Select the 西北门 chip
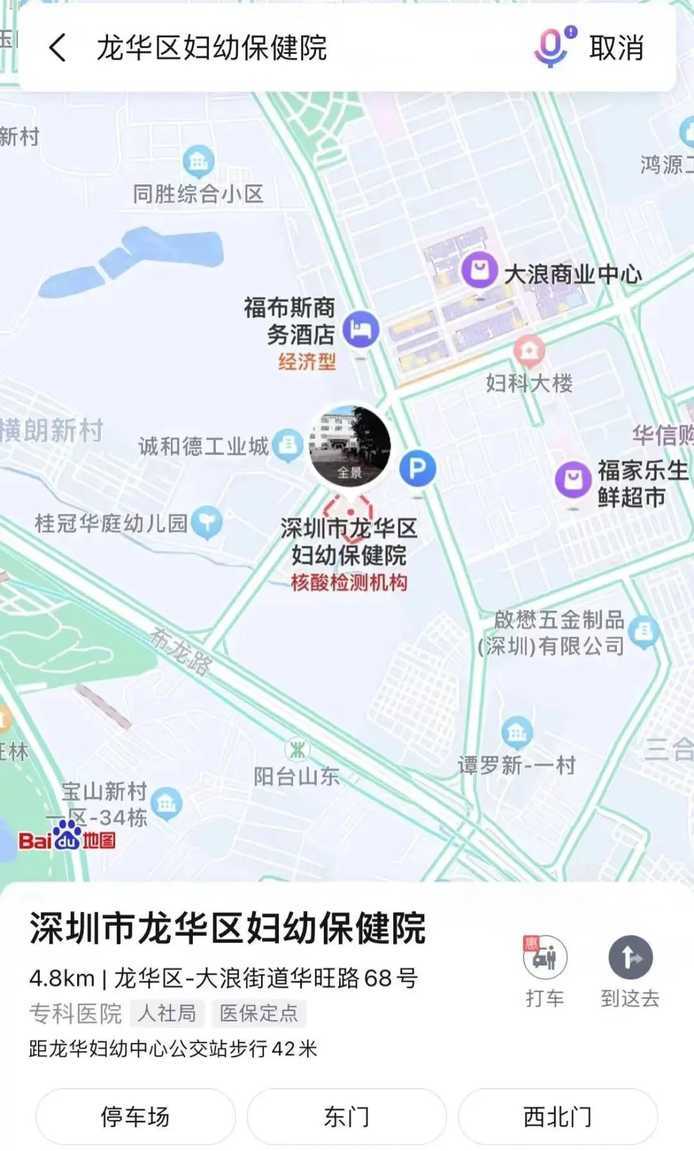Viewport: 694px width, 1151px height. 557,1116
